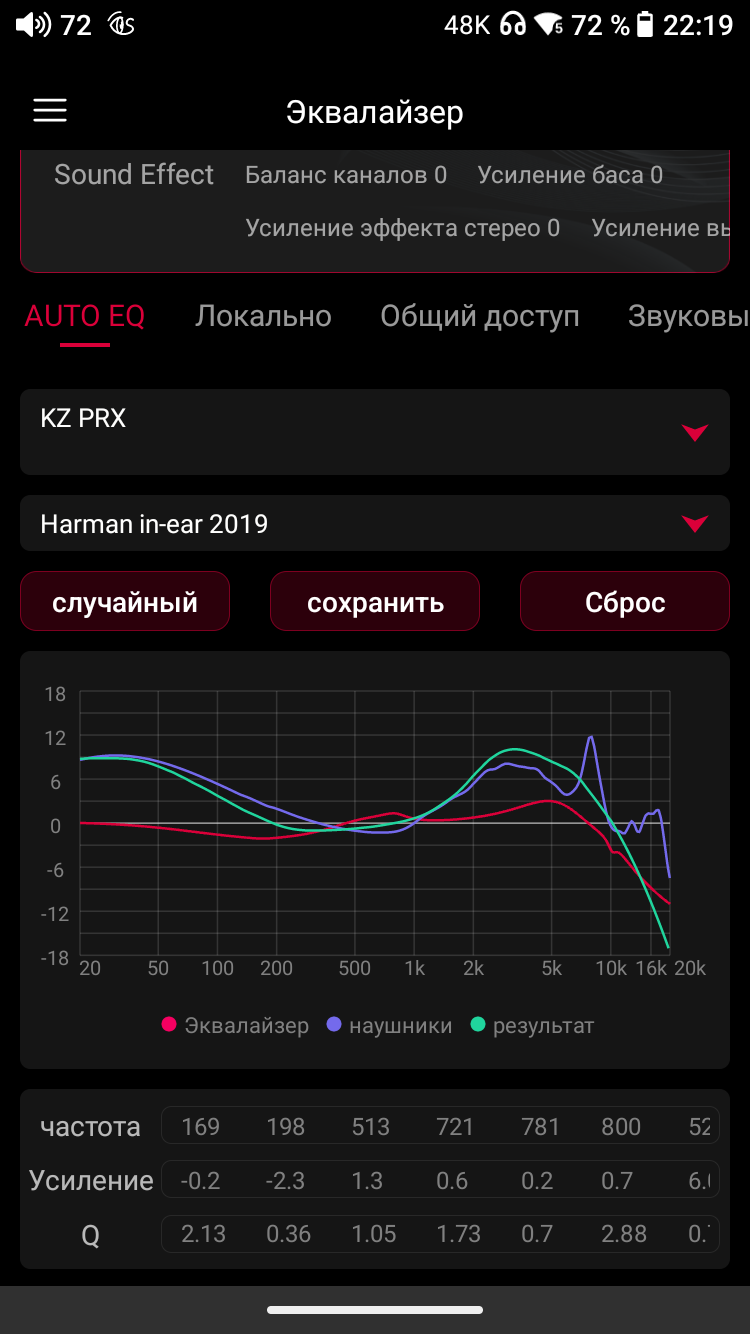Screen dimensions: 750x1334
Task: Select the AUTO EQ tab
Action: (85, 316)
